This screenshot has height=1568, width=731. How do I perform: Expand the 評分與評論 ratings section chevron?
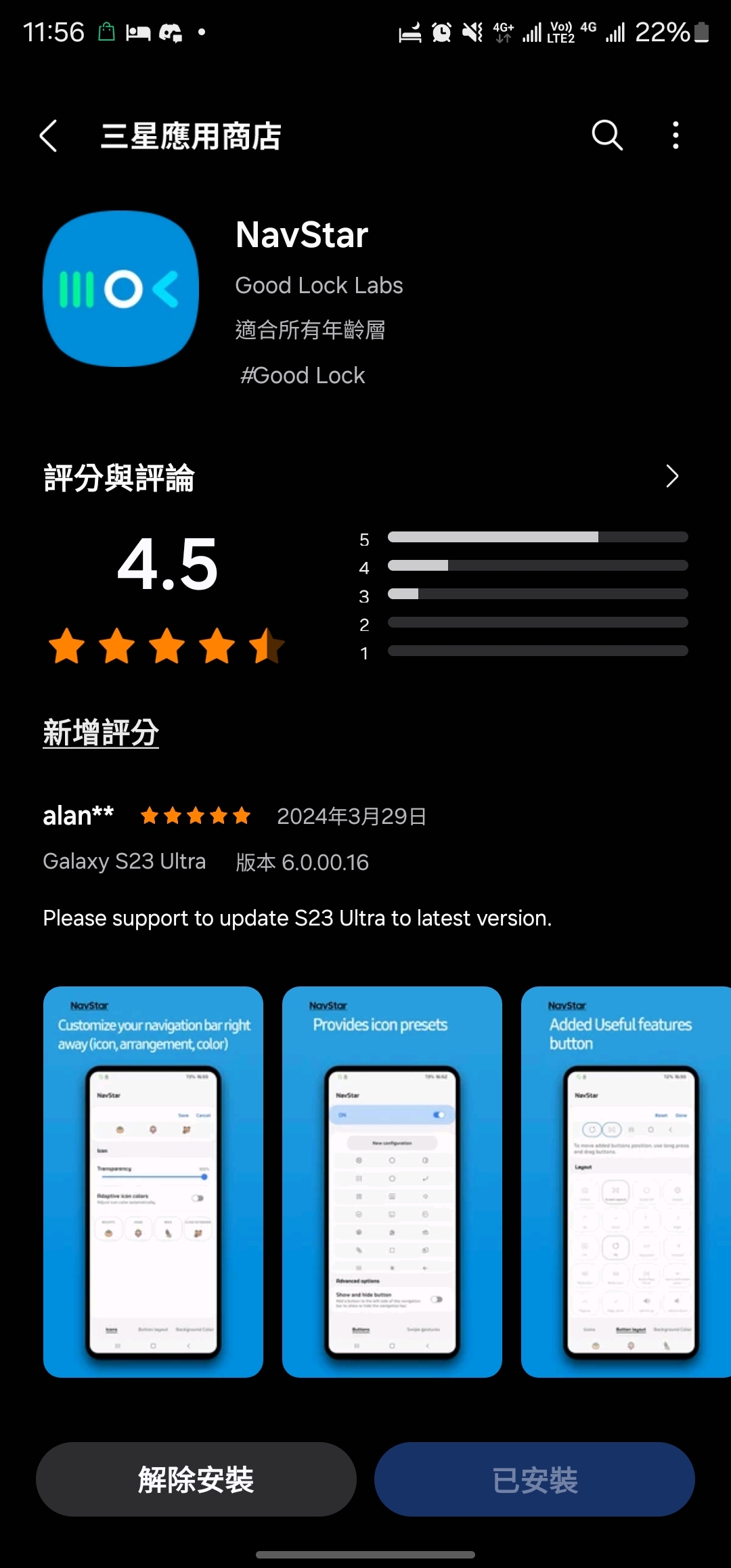point(671,477)
